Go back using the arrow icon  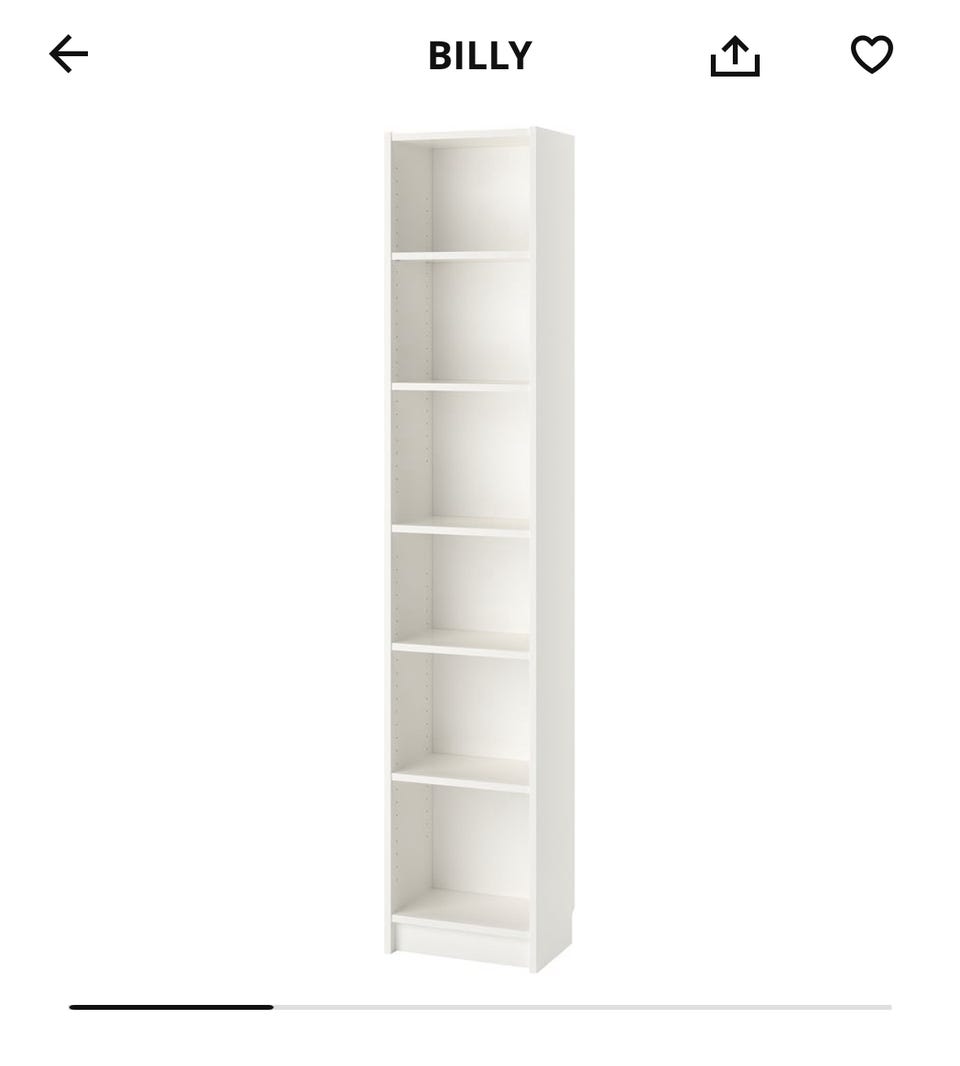pyautogui.click(x=69, y=54)
